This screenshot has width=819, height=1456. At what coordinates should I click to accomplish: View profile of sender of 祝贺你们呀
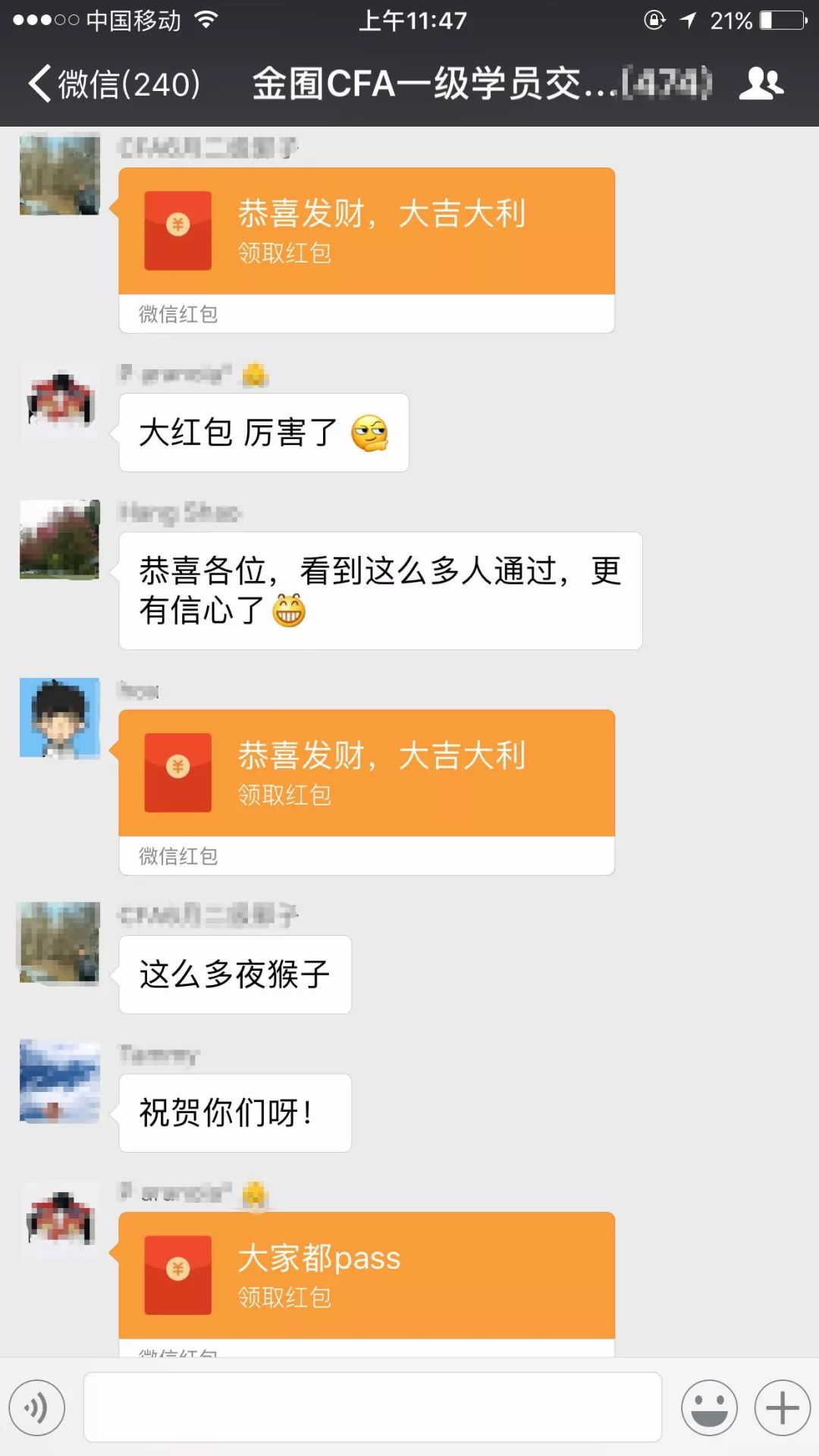pyautogui.click(x=60, y=1082)
